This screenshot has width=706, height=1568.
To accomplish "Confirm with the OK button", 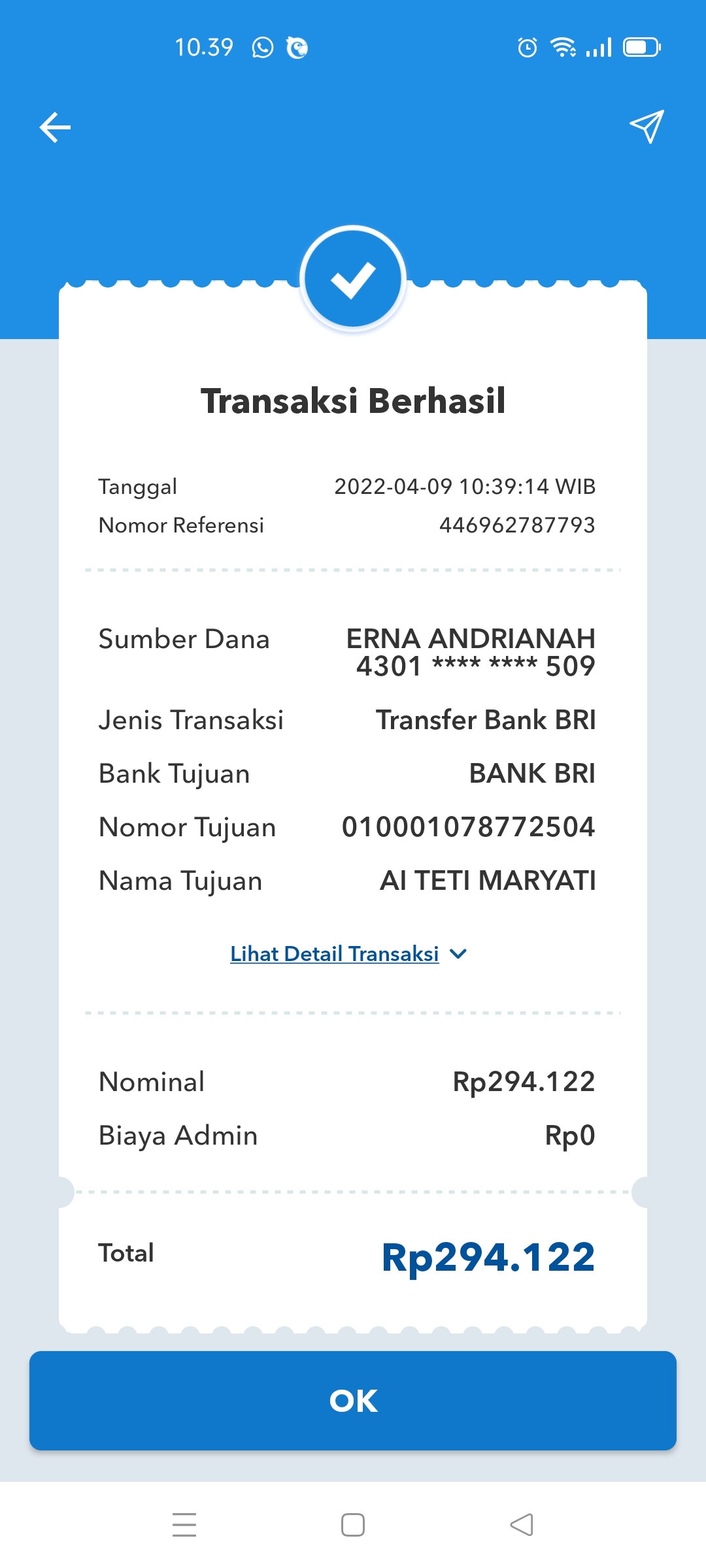I will [353, 1401].
